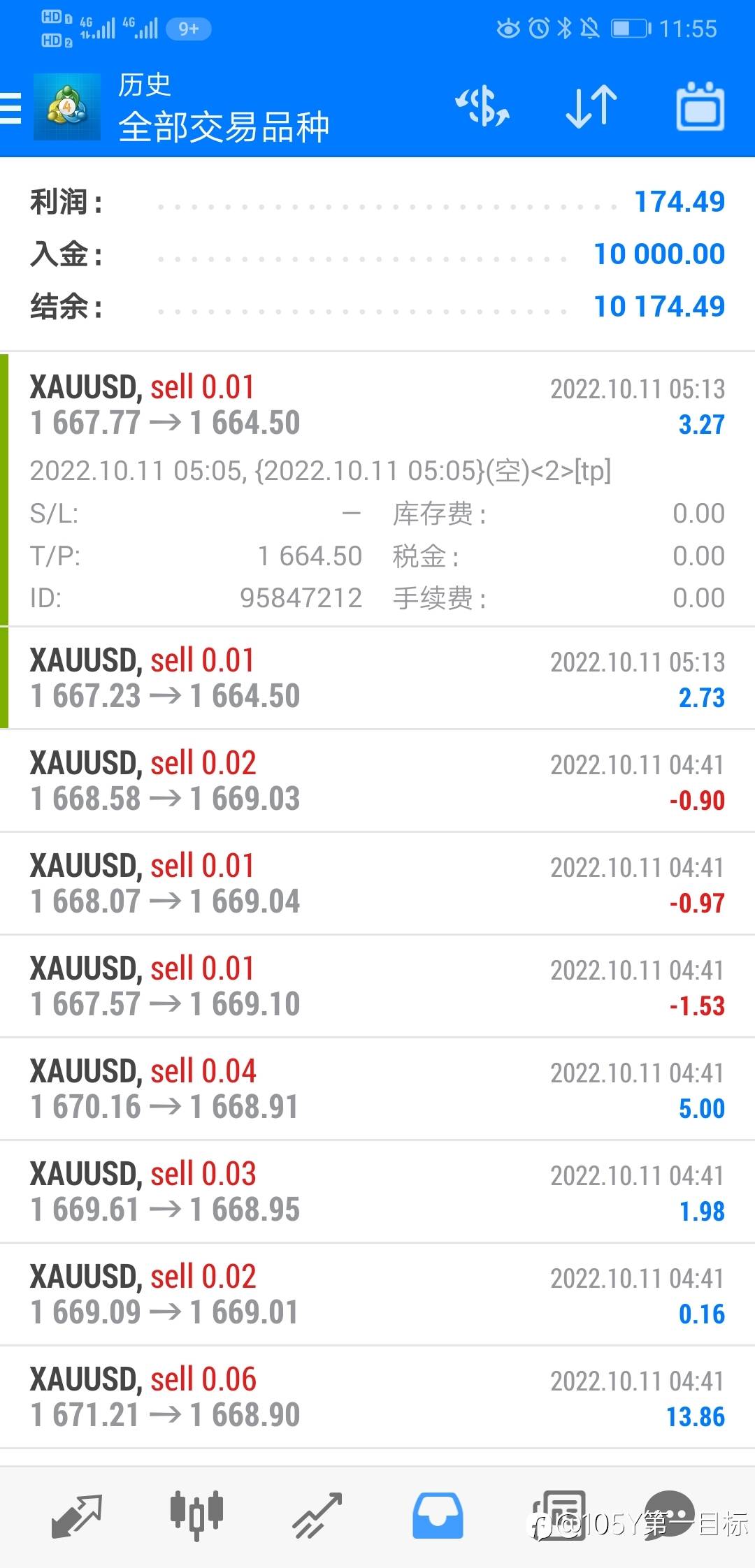This screenshot has width=755, height=1568.
Task: Tap the currency symbol filter icon
Action: tap(482, 107)
